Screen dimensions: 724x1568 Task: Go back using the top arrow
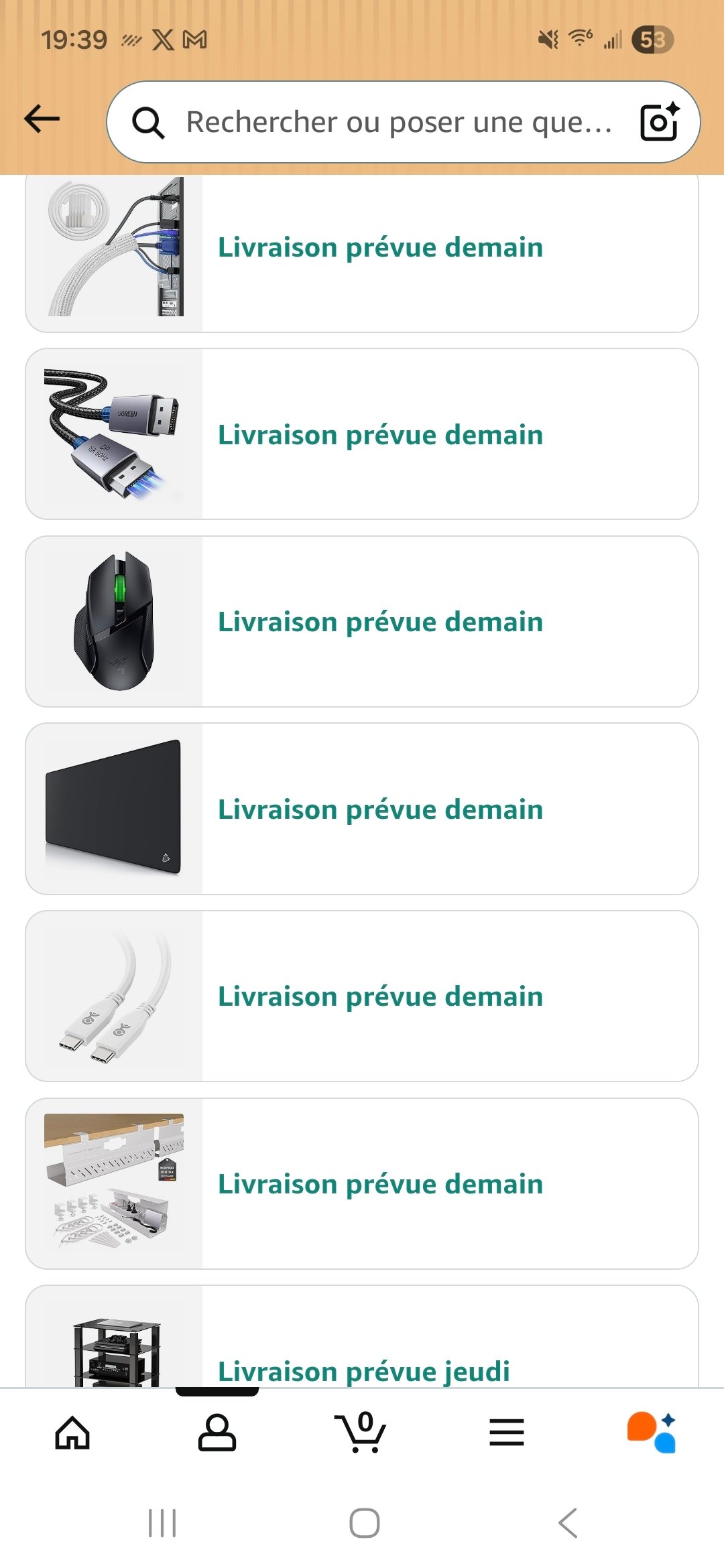point(42,119)
